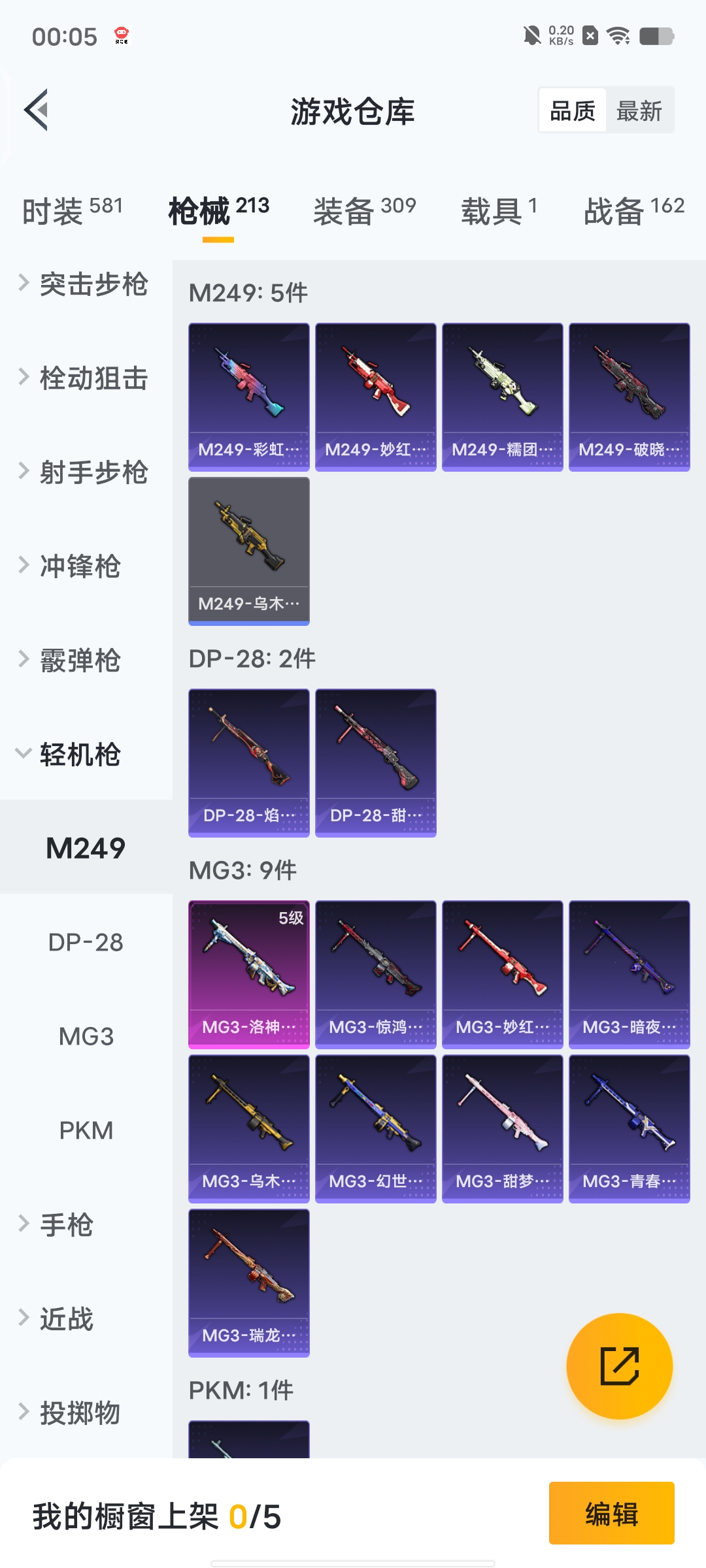
Task: Select PKM in the sidebar
Action: (86, 1130)
